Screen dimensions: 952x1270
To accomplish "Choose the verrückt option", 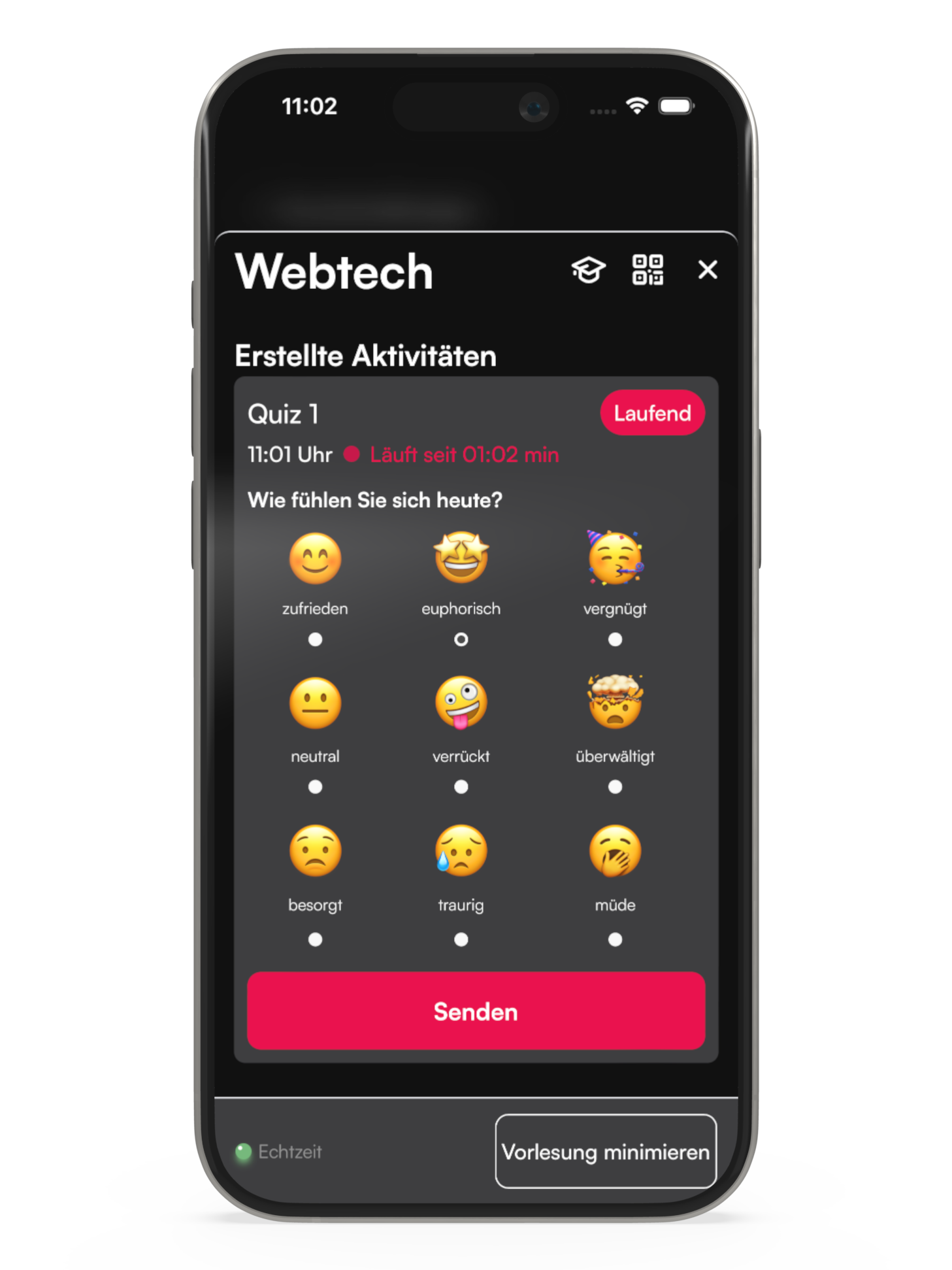I will click(461, 787).
